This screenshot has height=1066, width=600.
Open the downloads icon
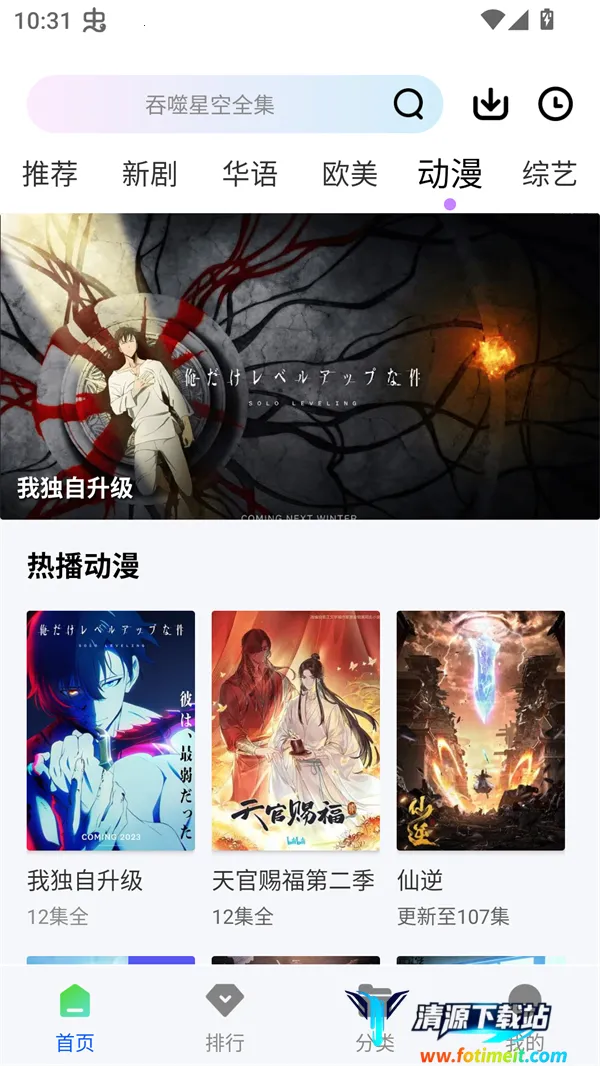(x=490, y=104)
